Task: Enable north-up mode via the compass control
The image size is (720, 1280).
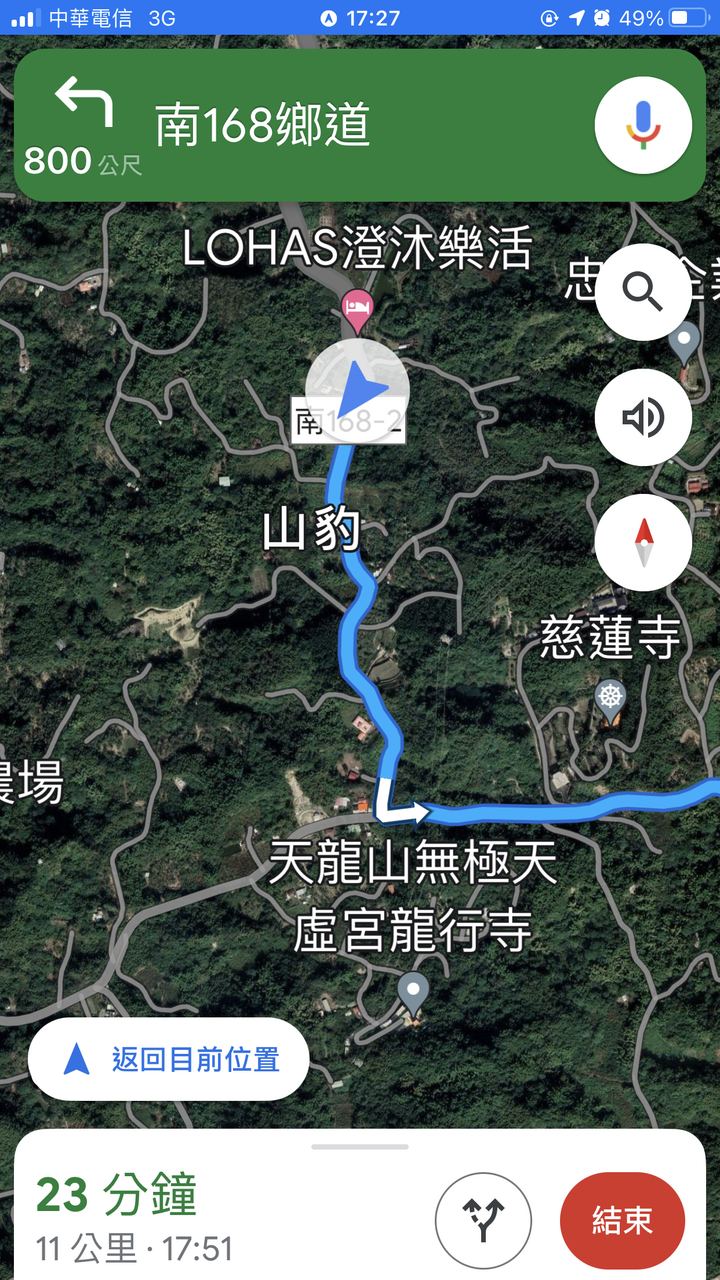Action: point(643,541)
